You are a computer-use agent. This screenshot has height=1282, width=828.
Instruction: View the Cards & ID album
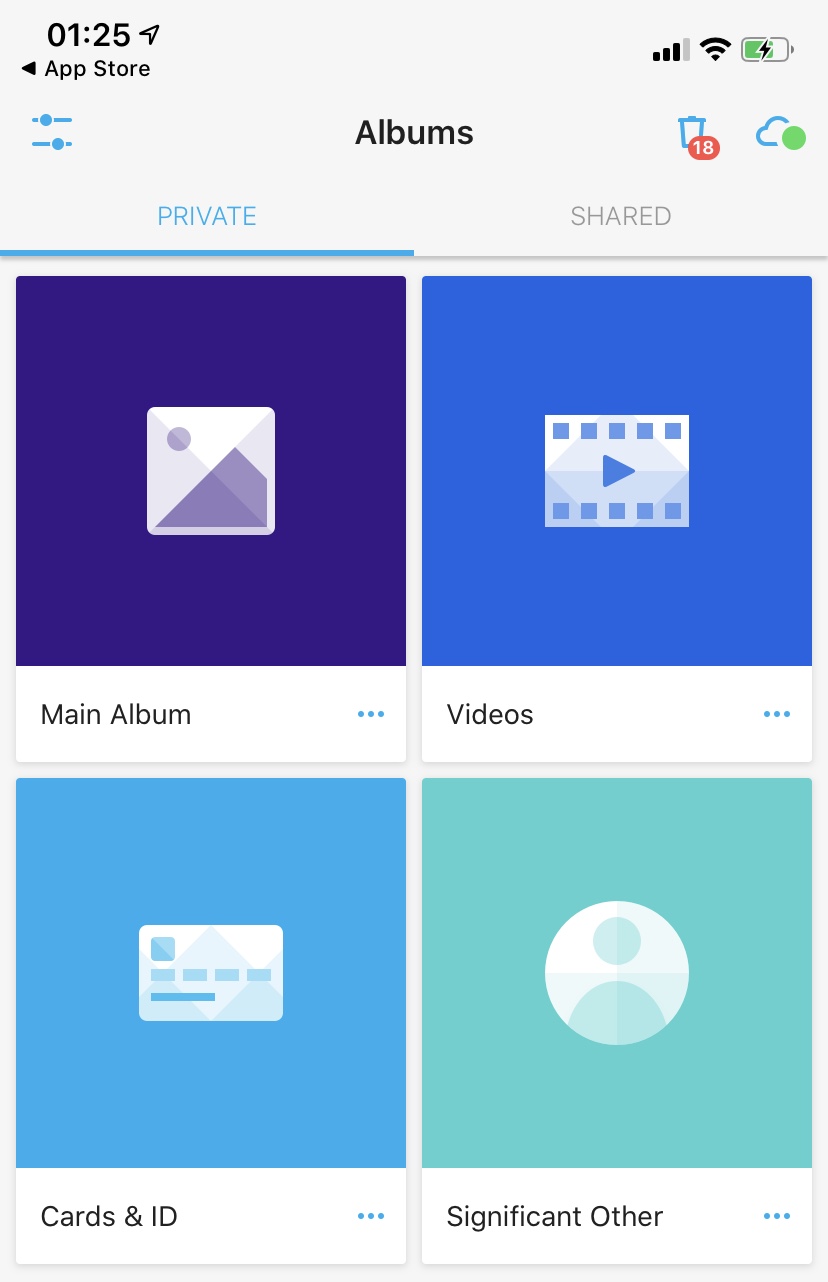pos(211,973)
